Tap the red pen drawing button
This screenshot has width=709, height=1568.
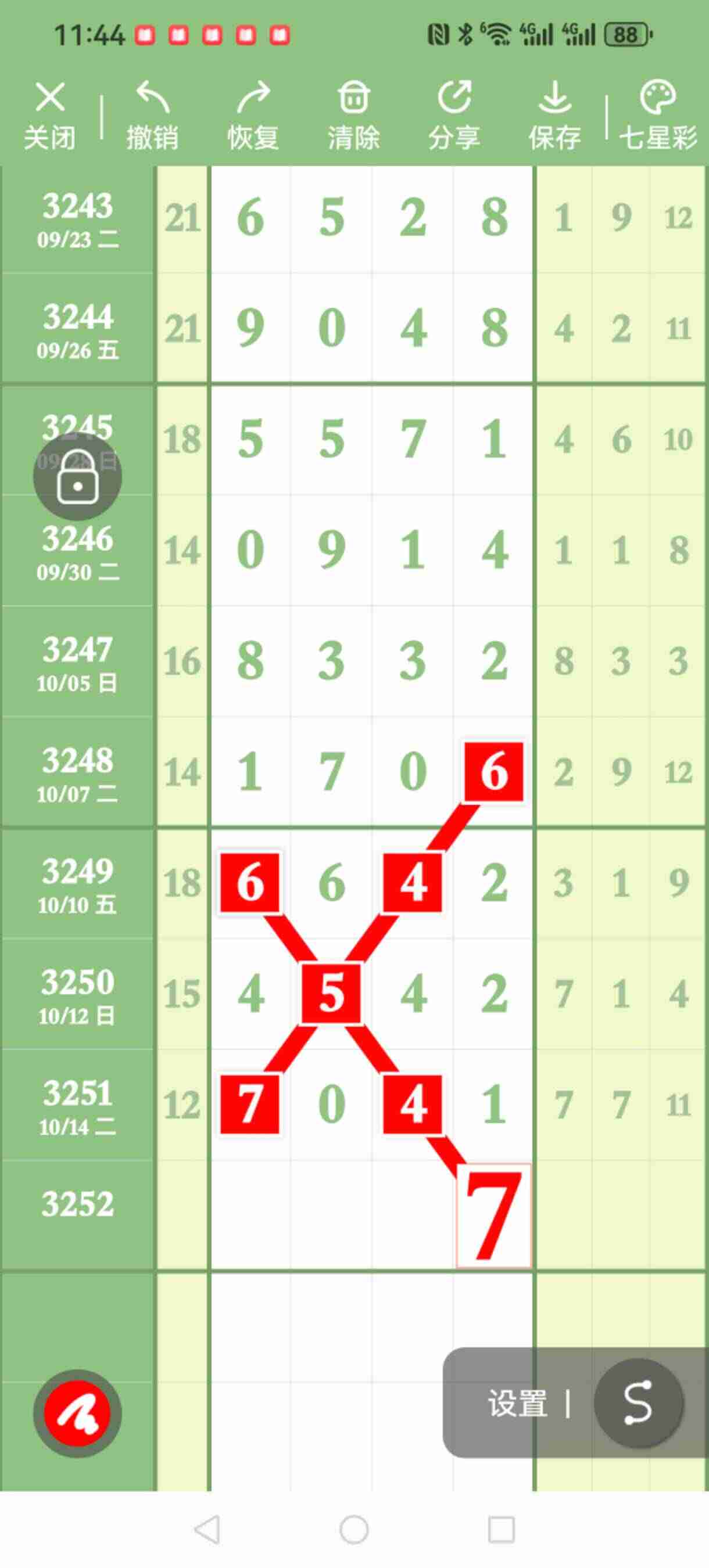point(77,1414)
